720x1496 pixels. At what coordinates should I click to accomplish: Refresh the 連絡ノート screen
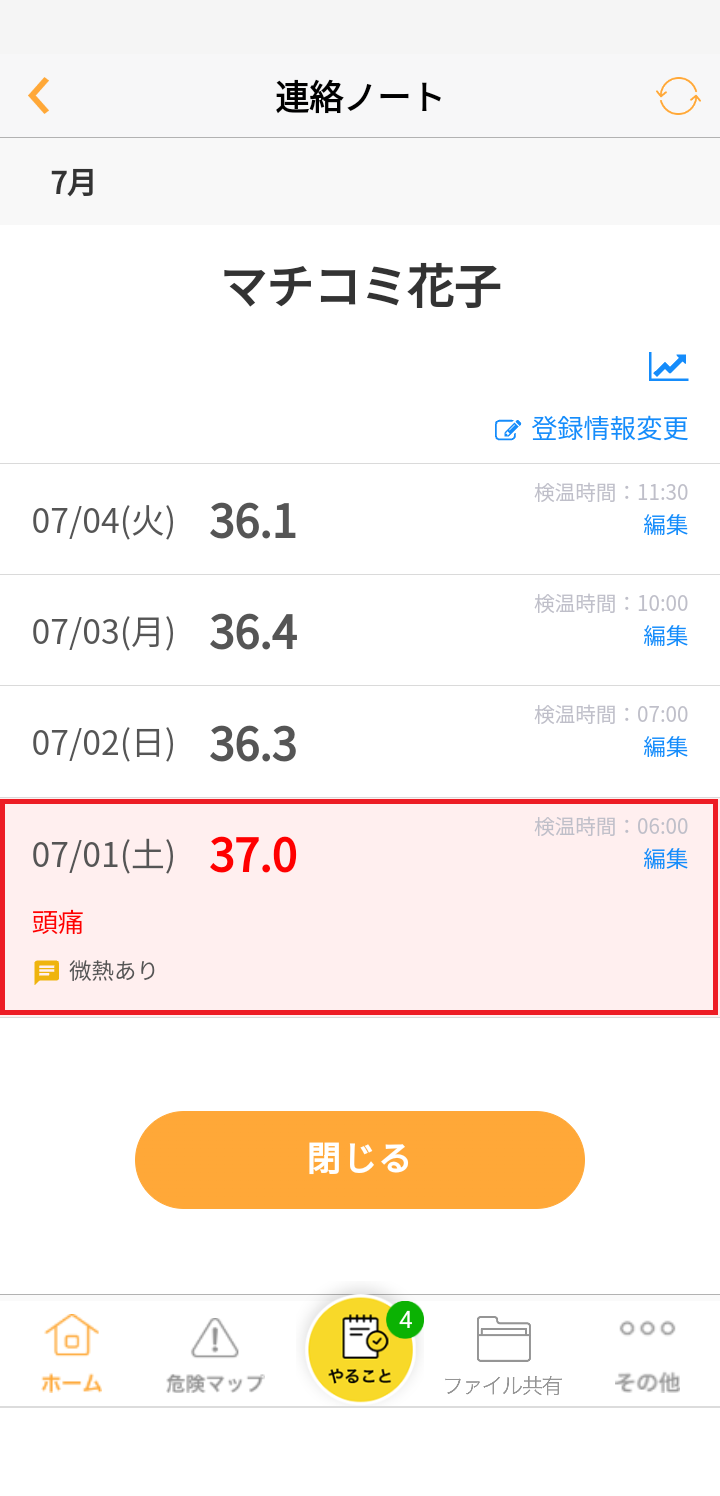click(678, 96)
